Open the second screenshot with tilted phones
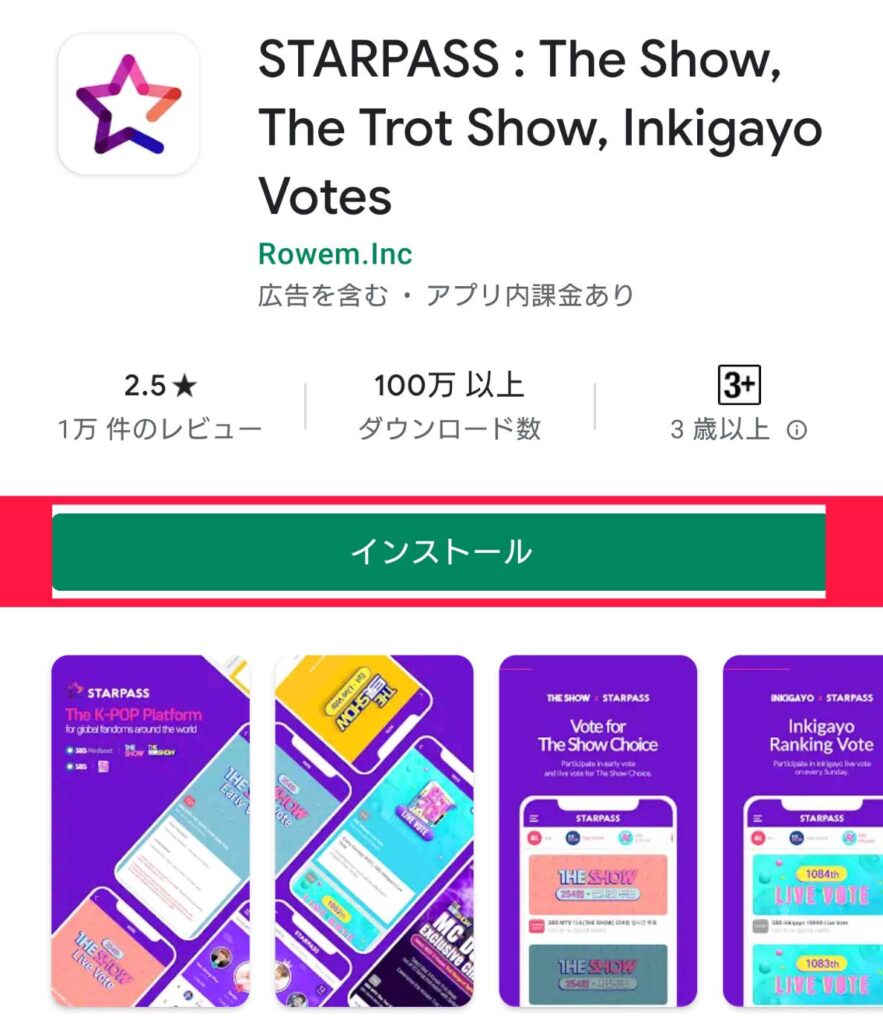 pyautogui.click(x=374, y=830)
